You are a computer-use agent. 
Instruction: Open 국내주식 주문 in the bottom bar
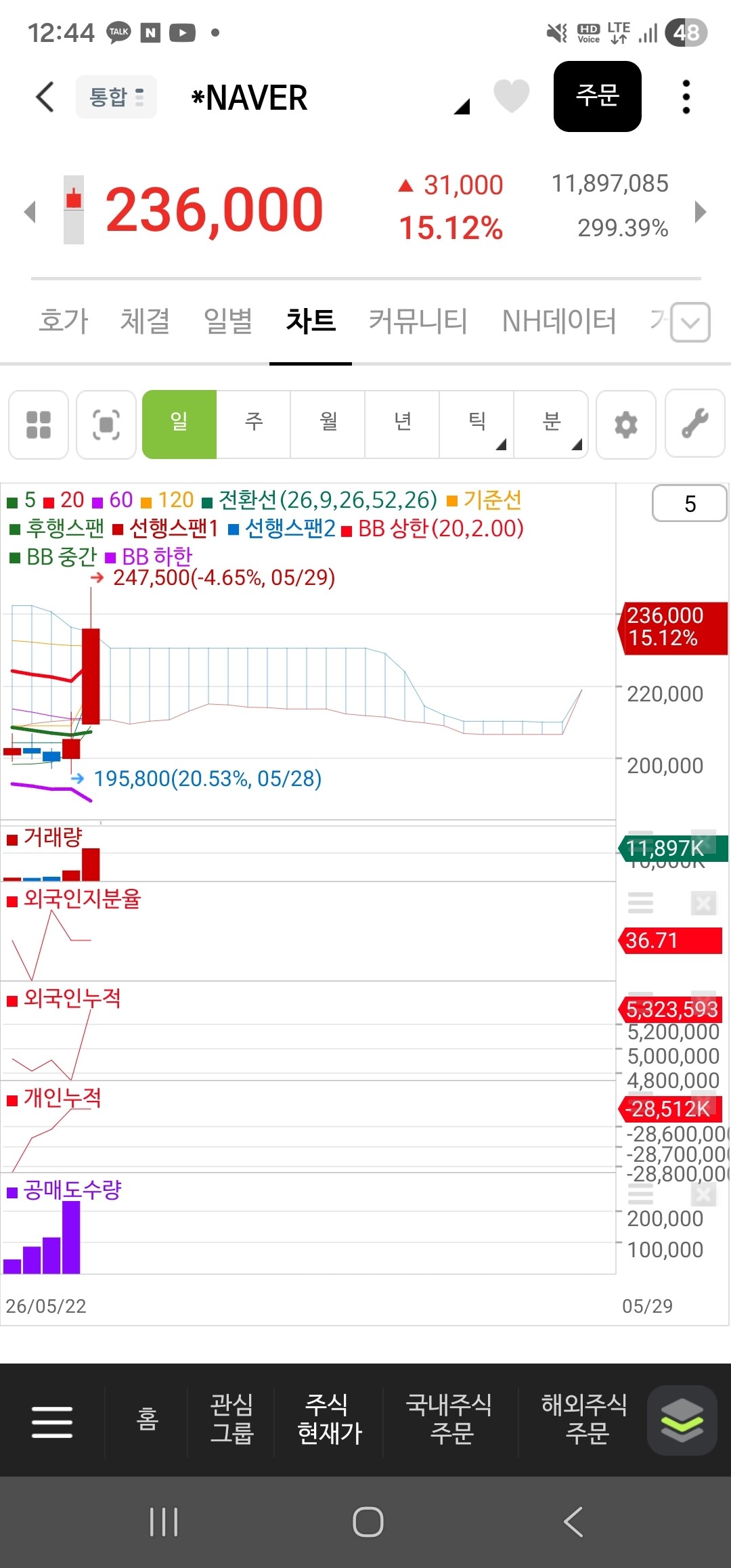[x=449, y=1419]
